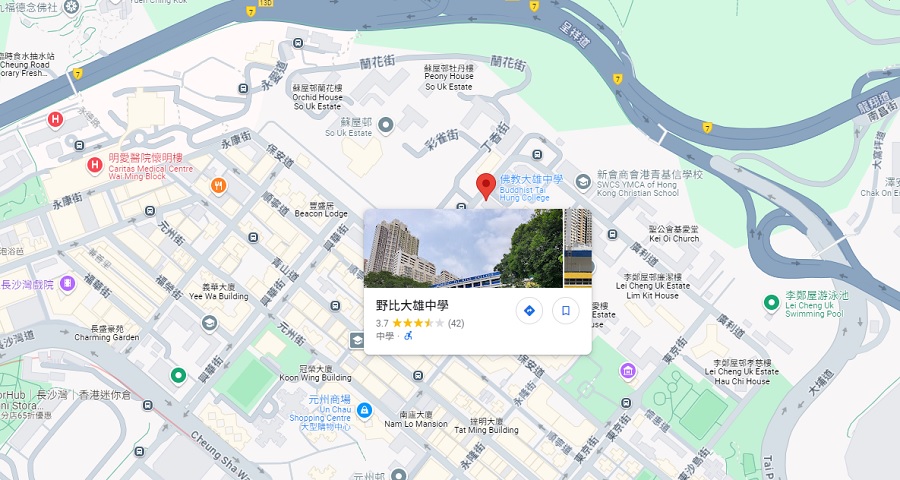Save 野比大雄中學 with the bookmark icon
This screenshot has width=900, height=480.
click(x=565, y=311)
